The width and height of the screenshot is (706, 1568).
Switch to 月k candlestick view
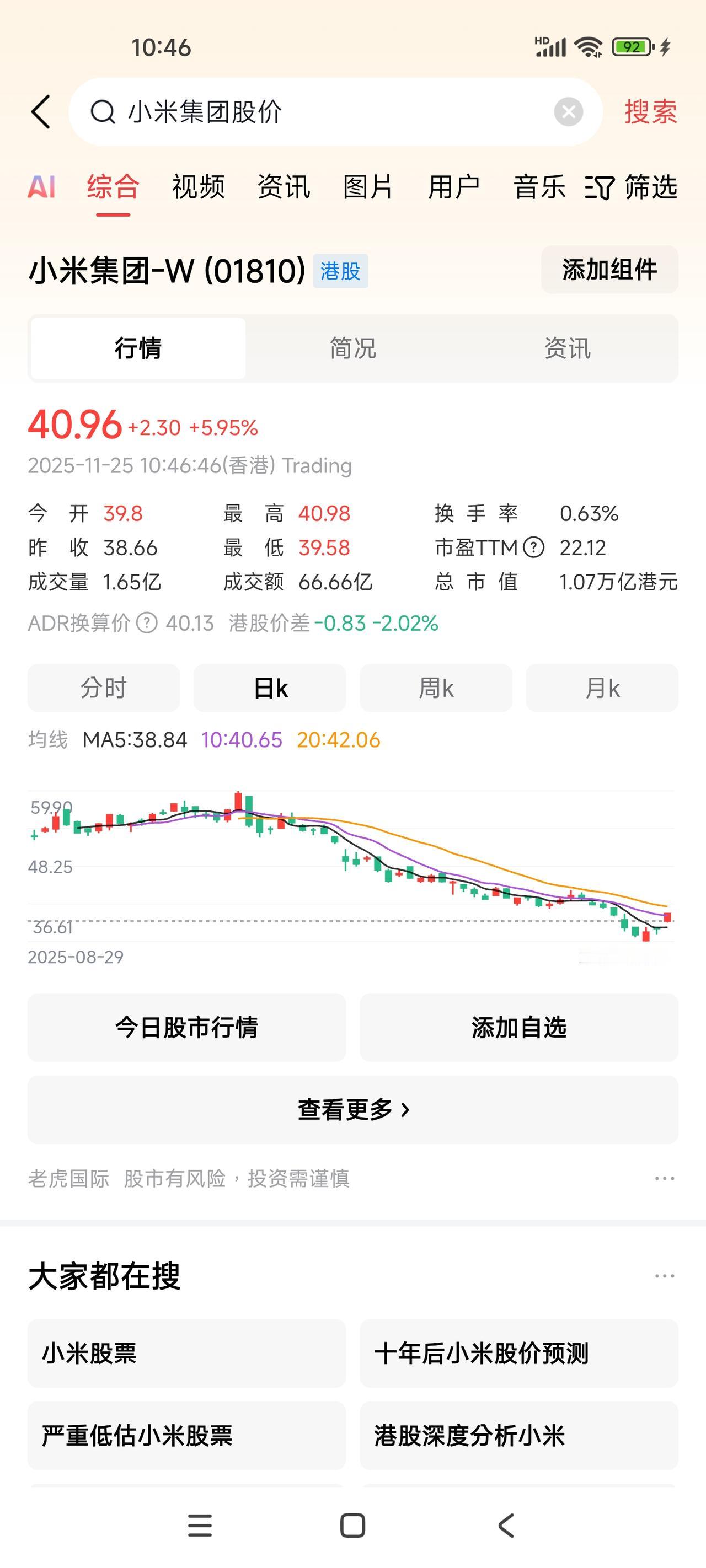coord(602,688)
